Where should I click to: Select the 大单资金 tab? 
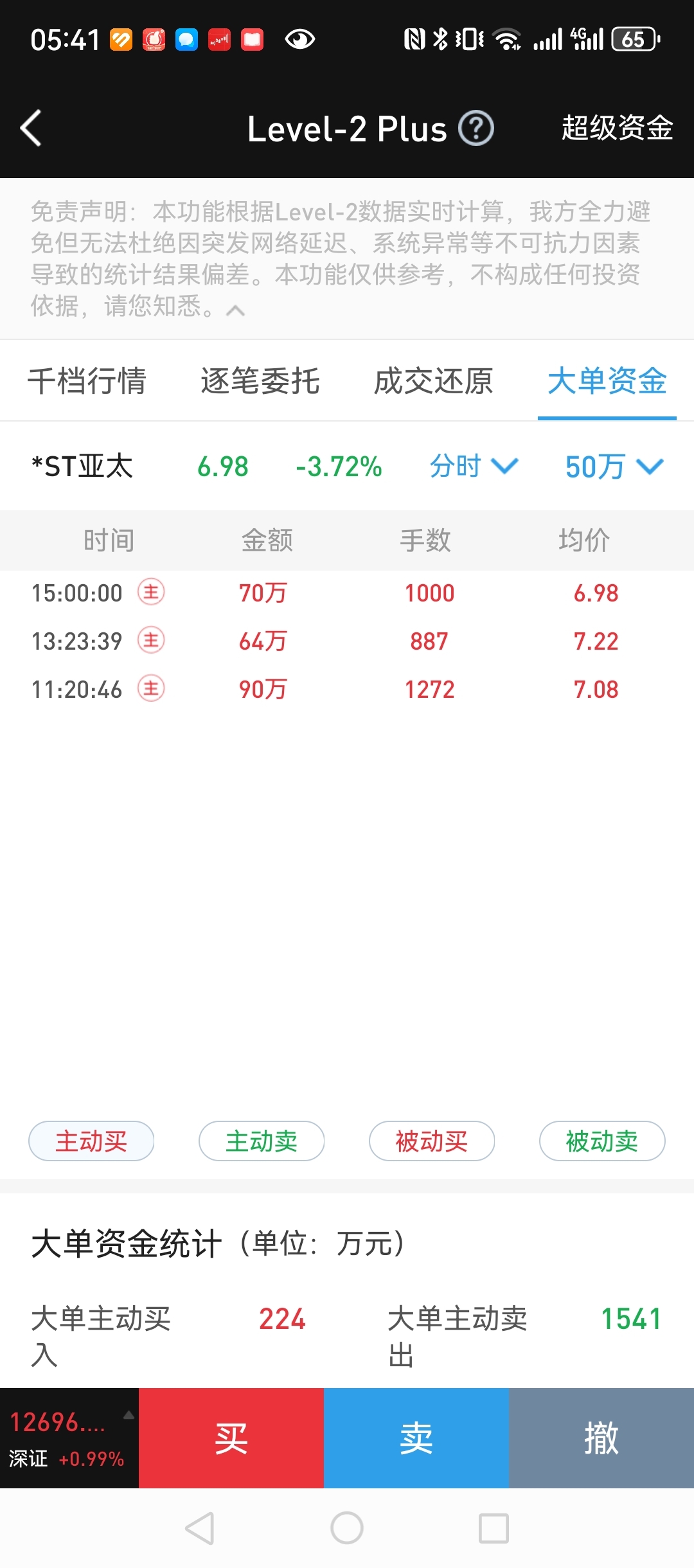(x=607, y=380)
